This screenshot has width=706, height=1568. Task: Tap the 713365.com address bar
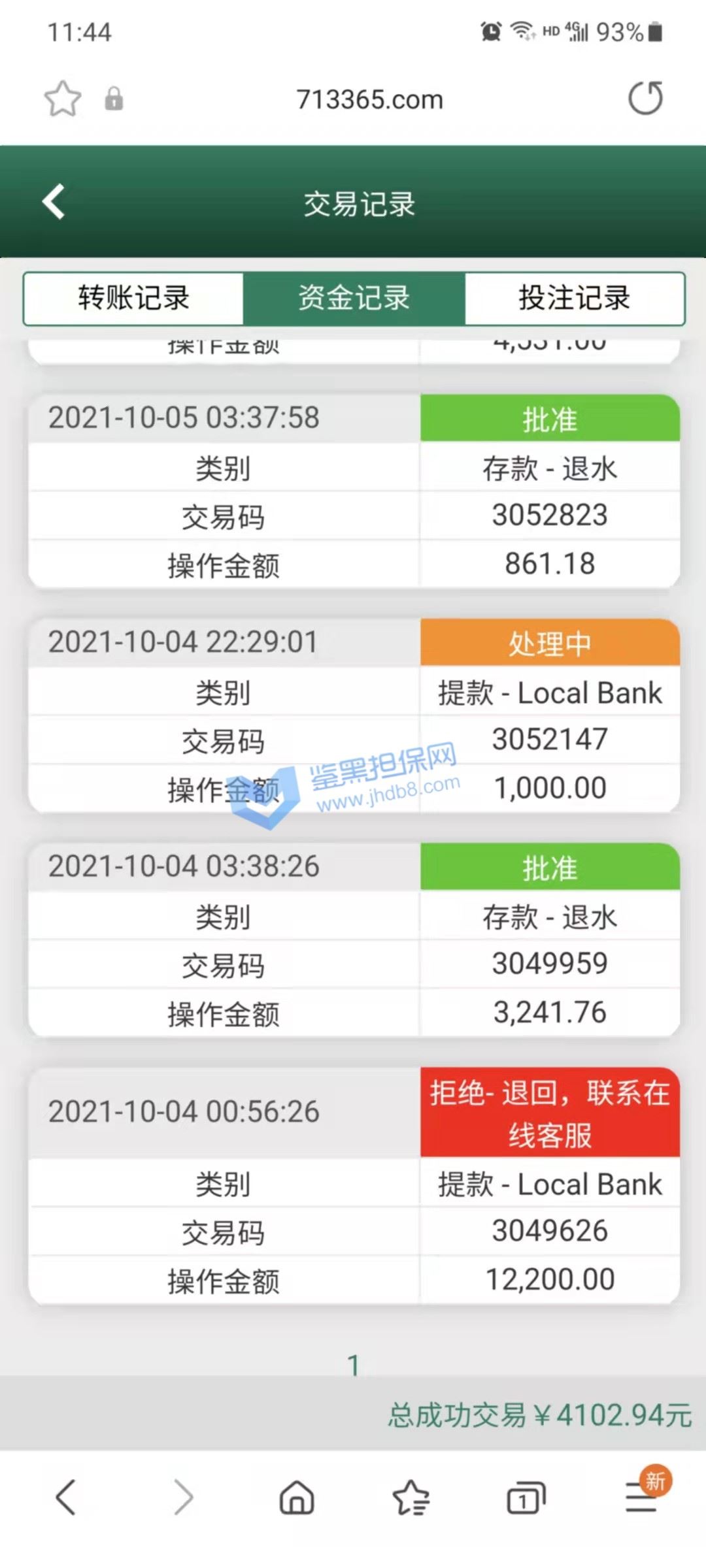(369, 99)
